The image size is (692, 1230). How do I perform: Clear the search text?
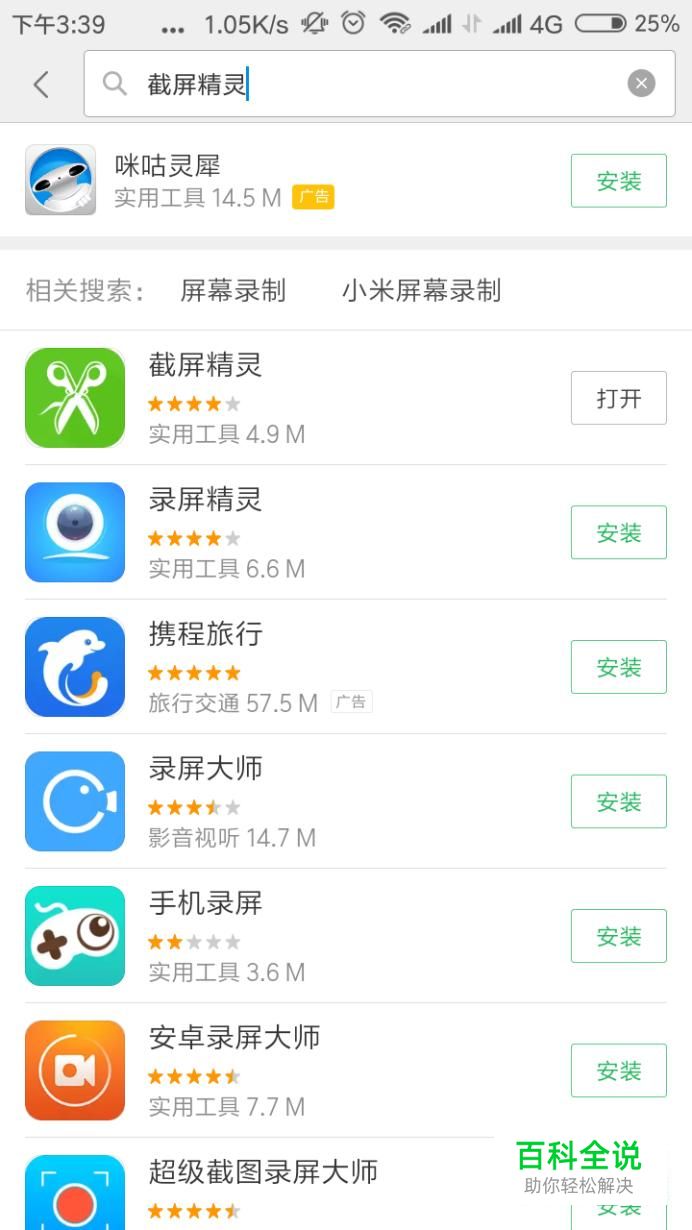click(x=641, y=84)
